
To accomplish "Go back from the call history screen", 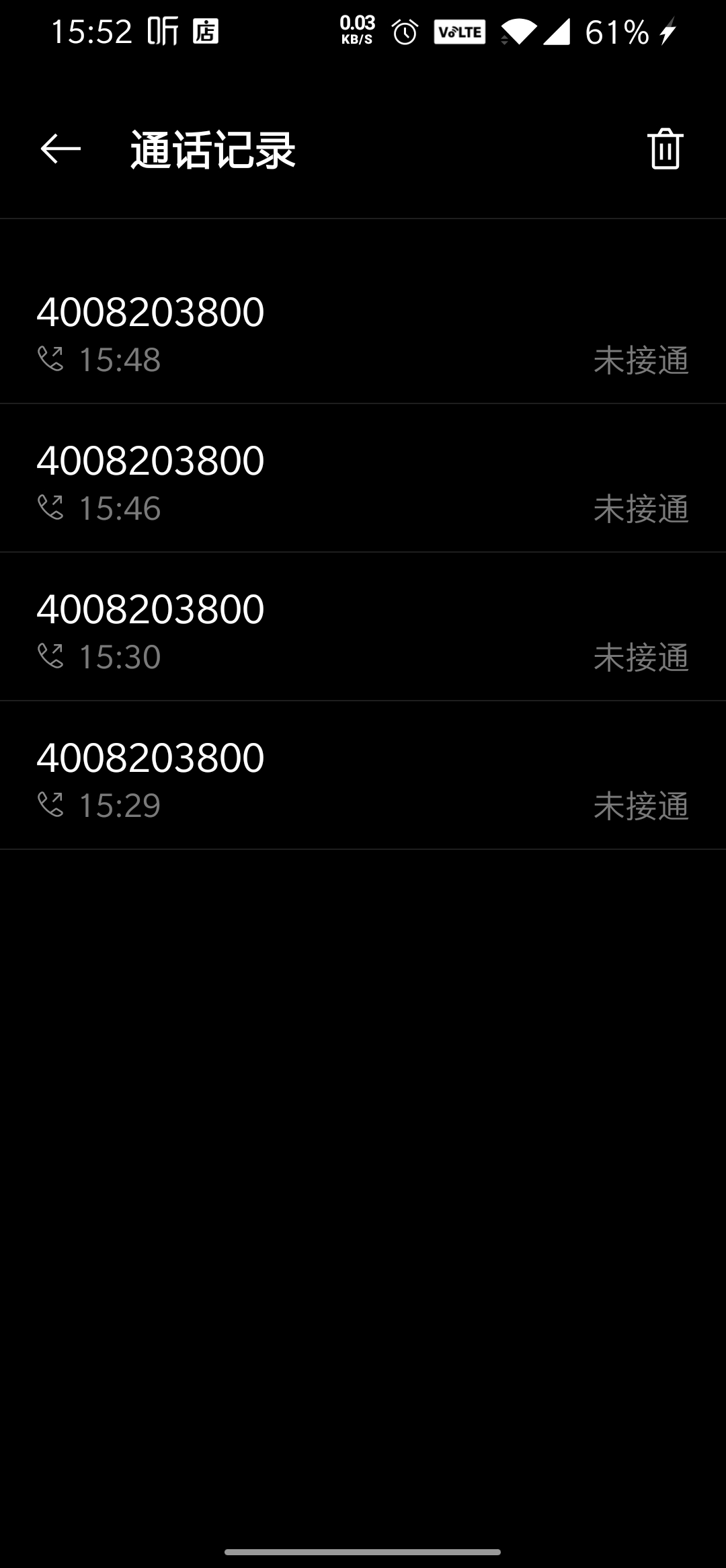I will pyautogui.click(x=61, y=149).
